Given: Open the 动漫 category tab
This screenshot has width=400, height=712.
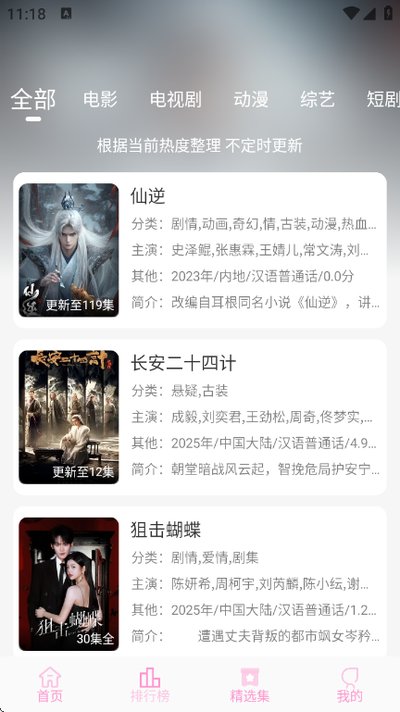Looking at the screenshot, I should (251, 99).
